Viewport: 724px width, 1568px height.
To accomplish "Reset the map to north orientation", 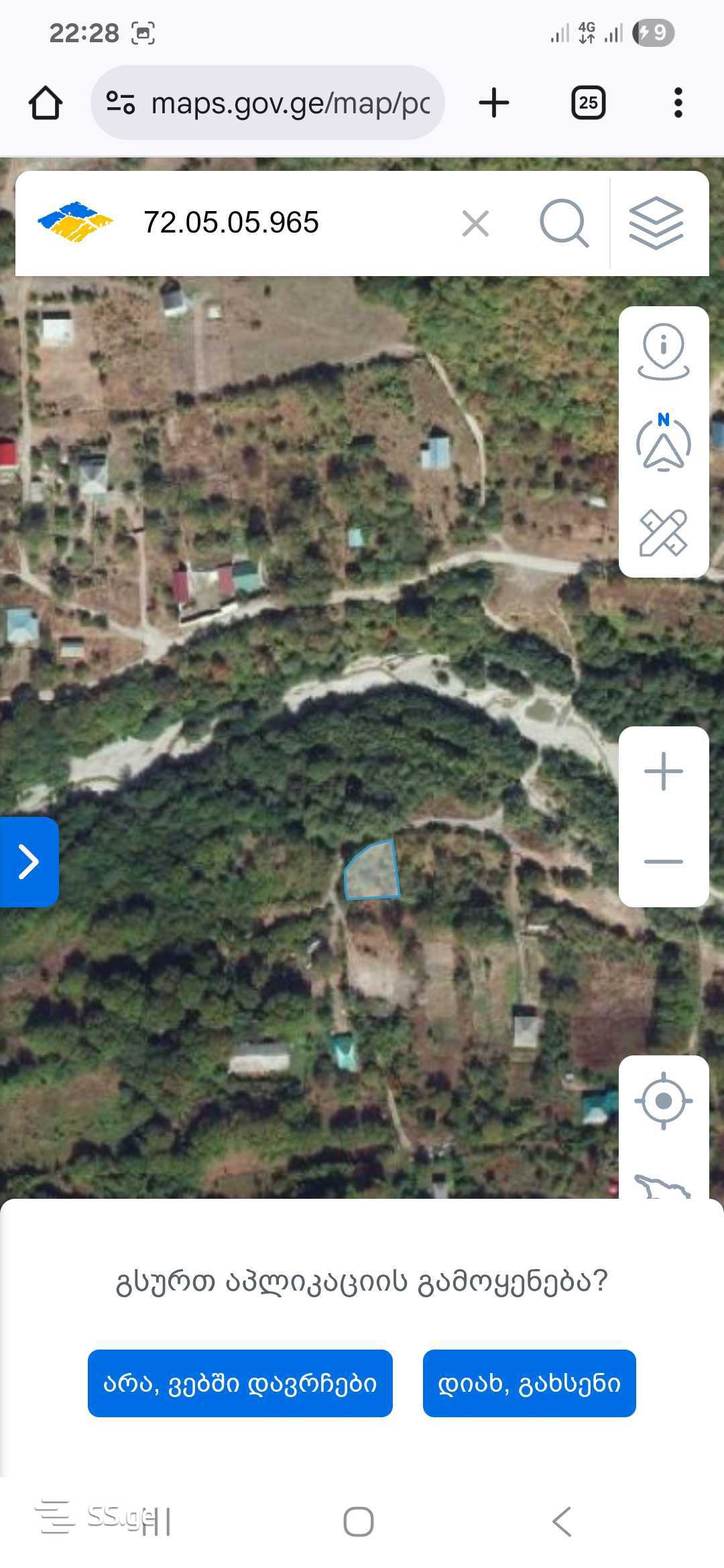I will point(663,443).
